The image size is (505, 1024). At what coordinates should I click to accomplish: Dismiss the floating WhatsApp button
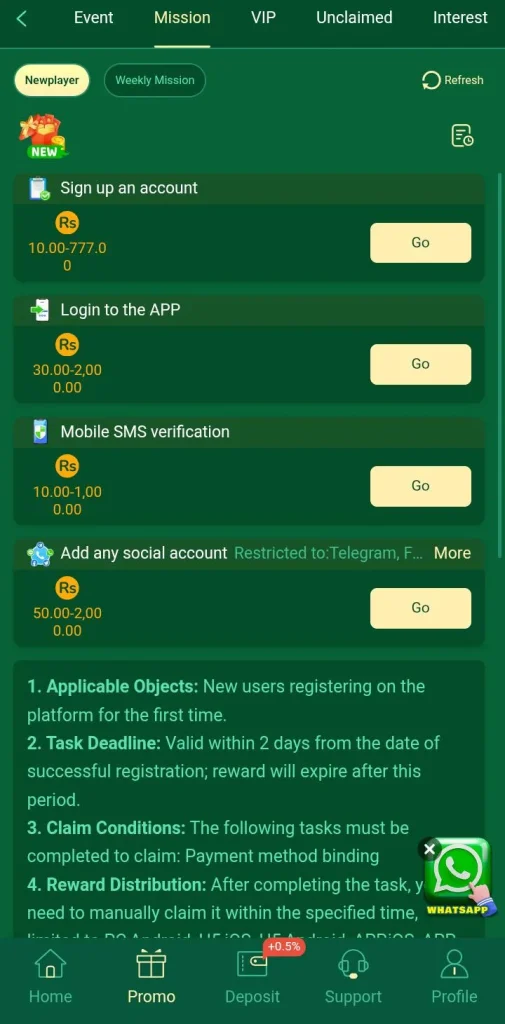429,849
